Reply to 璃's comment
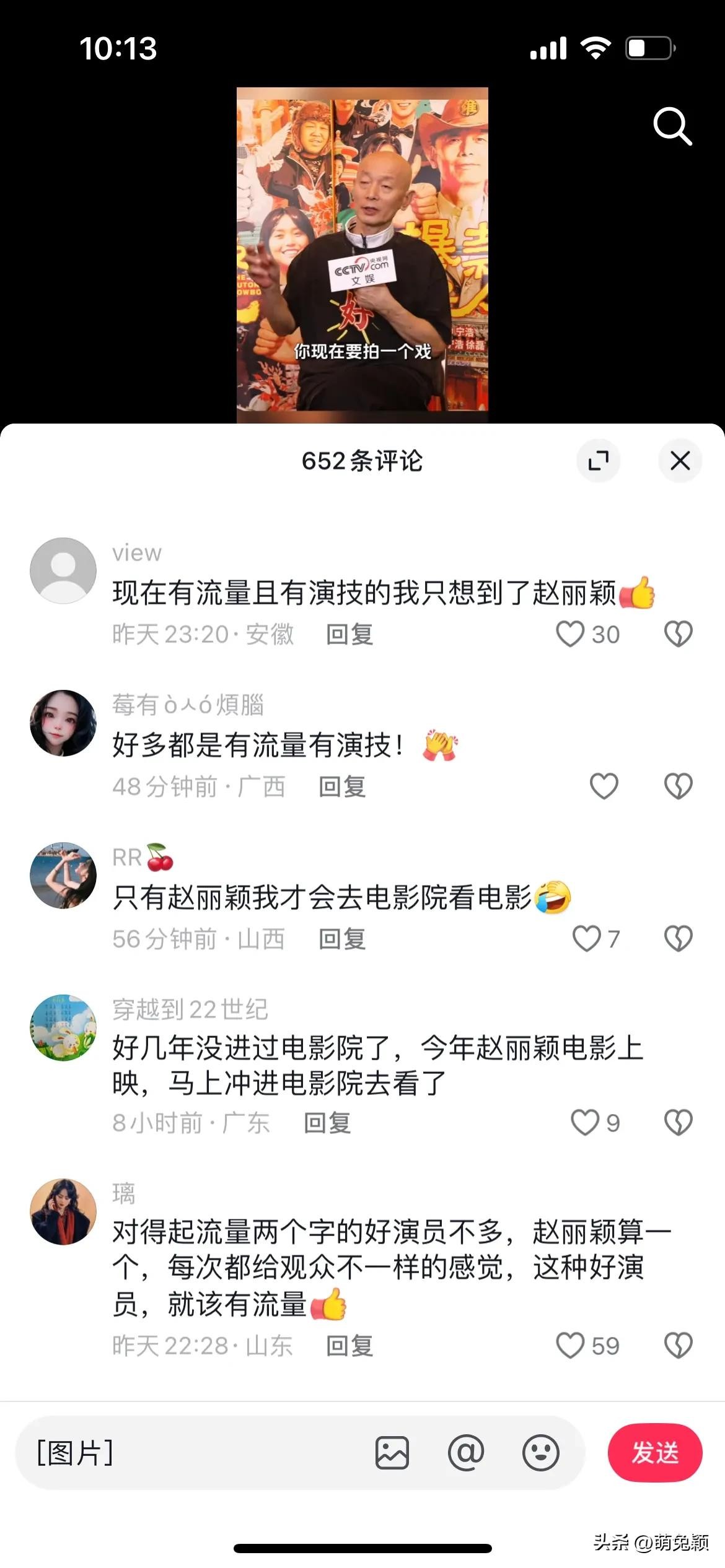 click(x=349, y=1345)
